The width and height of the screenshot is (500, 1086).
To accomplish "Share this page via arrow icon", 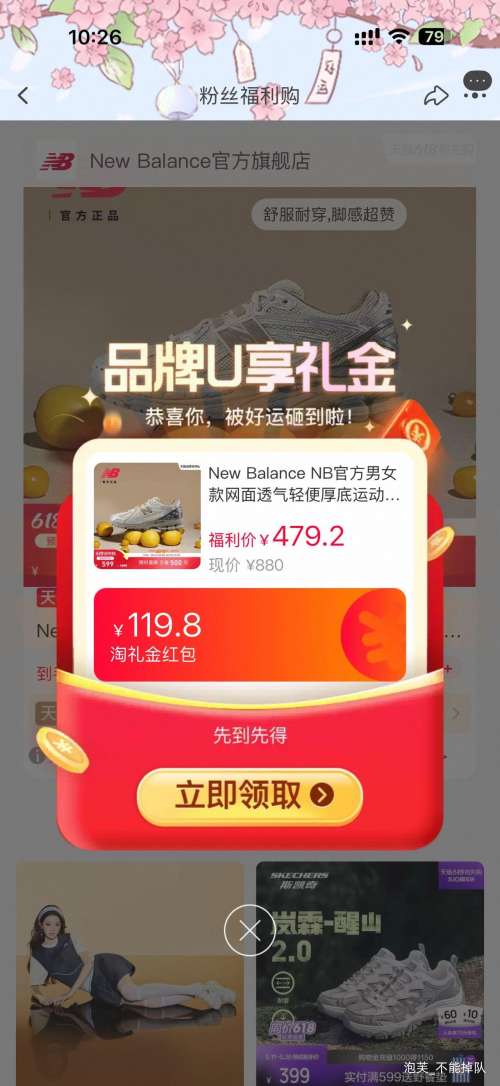I will point(436,96).
